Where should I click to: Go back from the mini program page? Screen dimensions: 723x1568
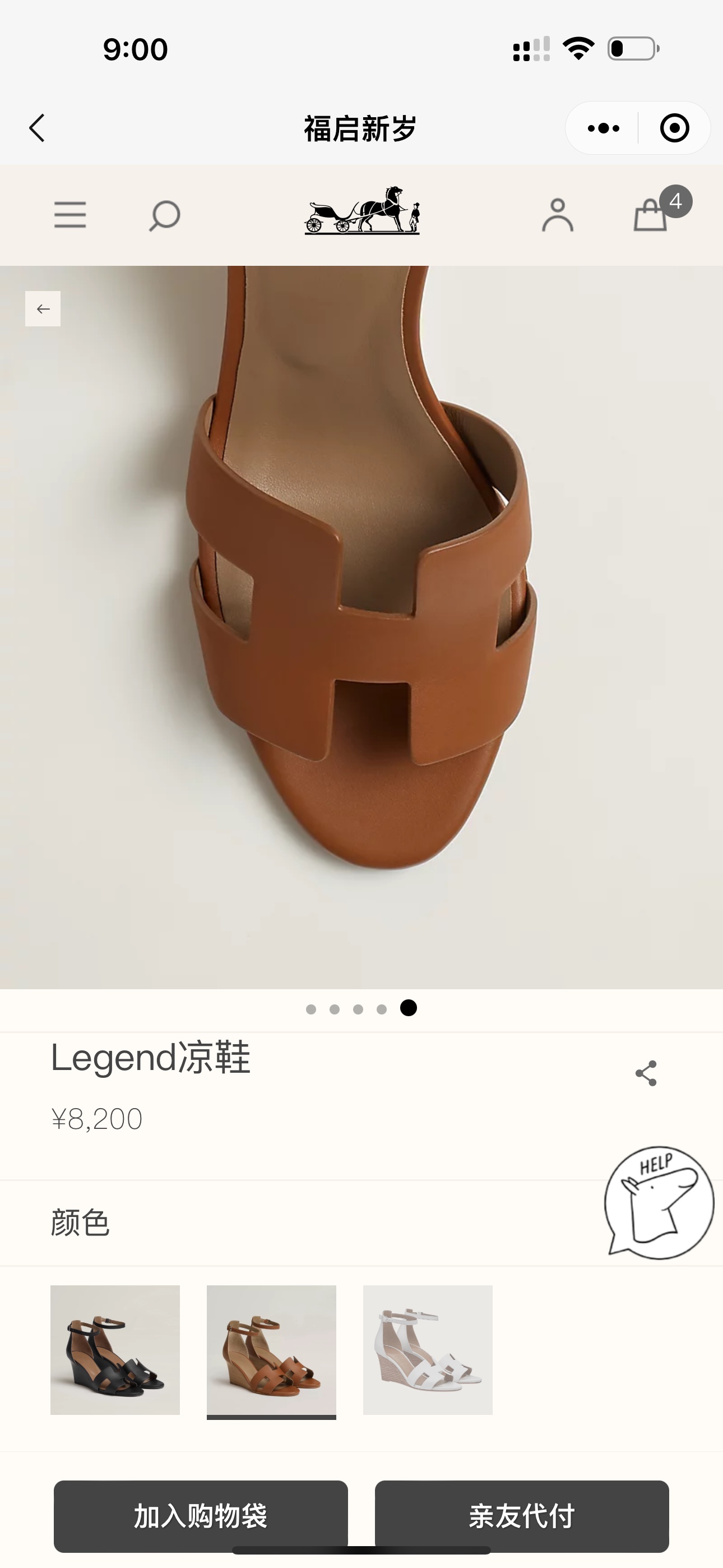pyautogui.click(x=37, y=128)
